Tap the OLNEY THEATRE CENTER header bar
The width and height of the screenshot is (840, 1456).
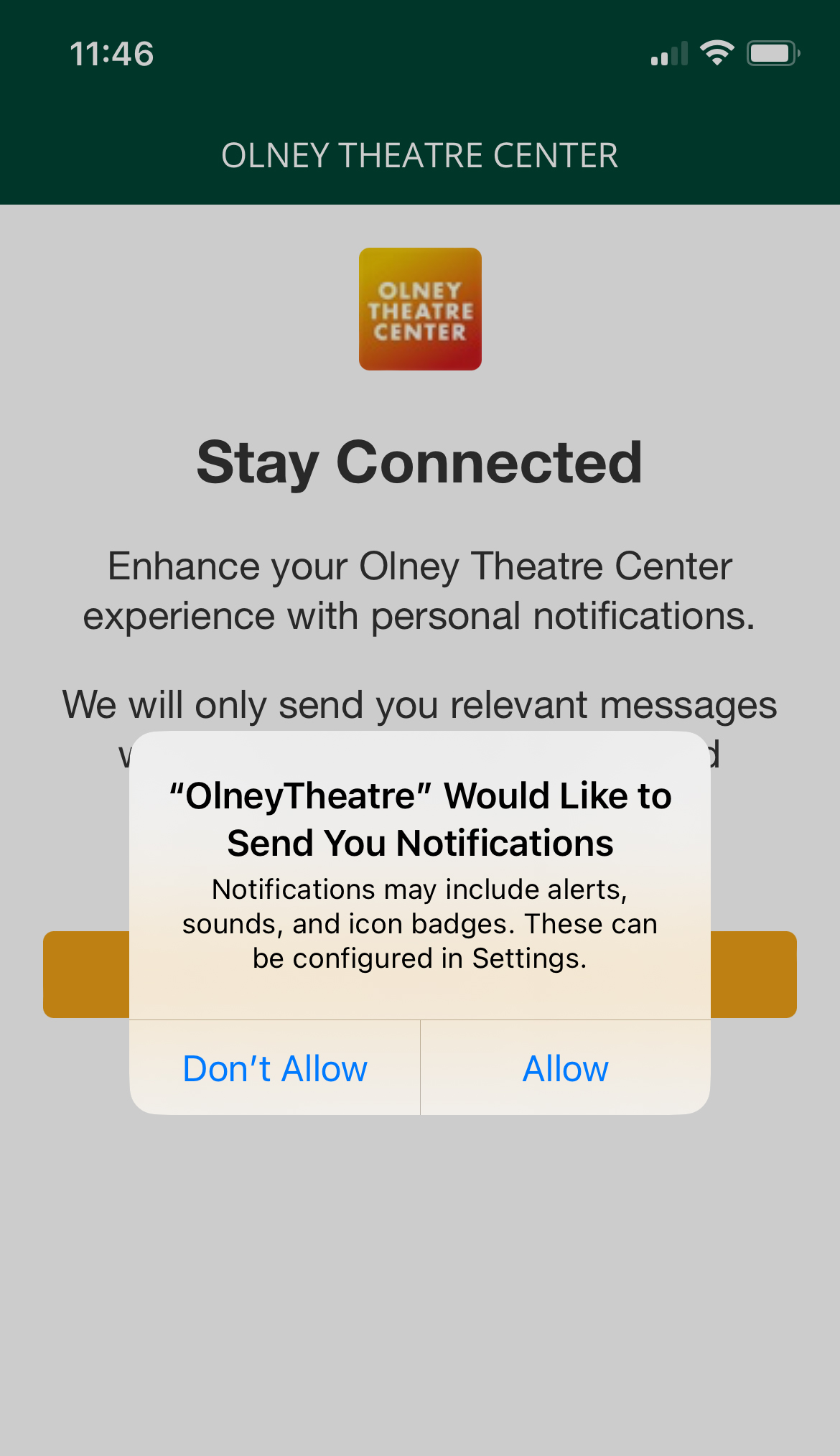tap(420, 155)
